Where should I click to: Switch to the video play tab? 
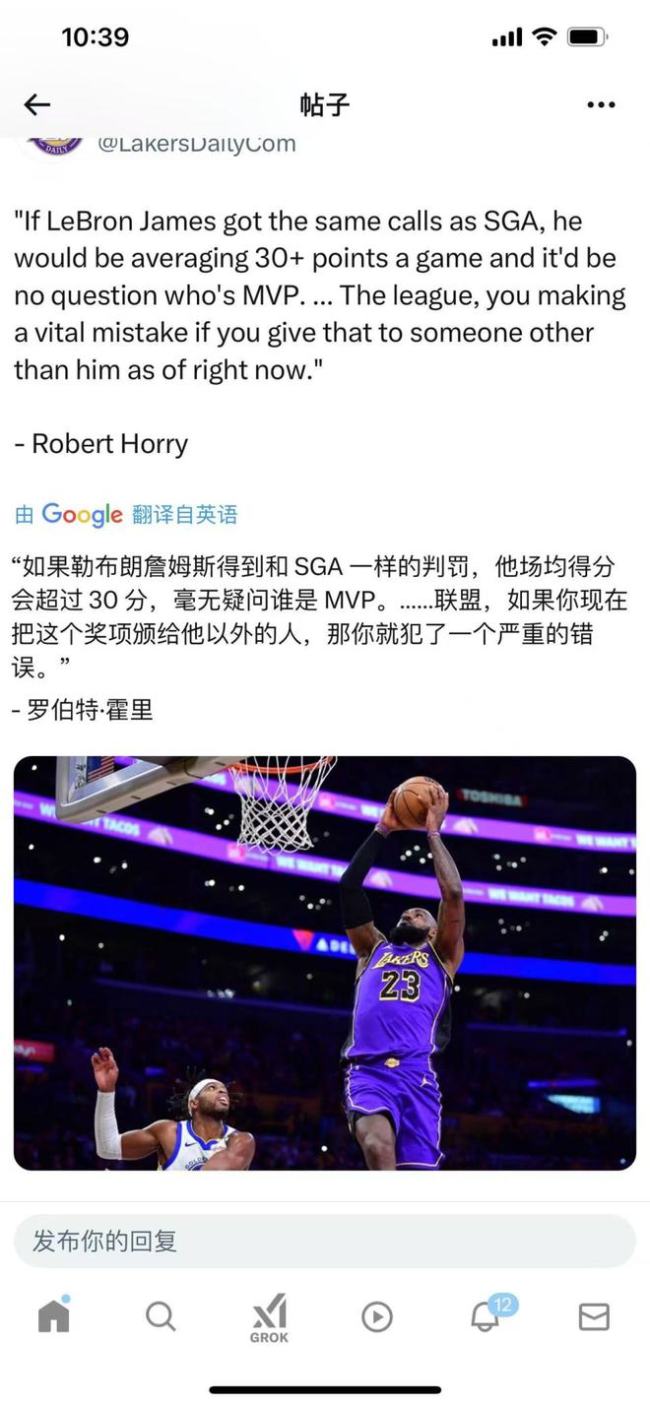377,1317
